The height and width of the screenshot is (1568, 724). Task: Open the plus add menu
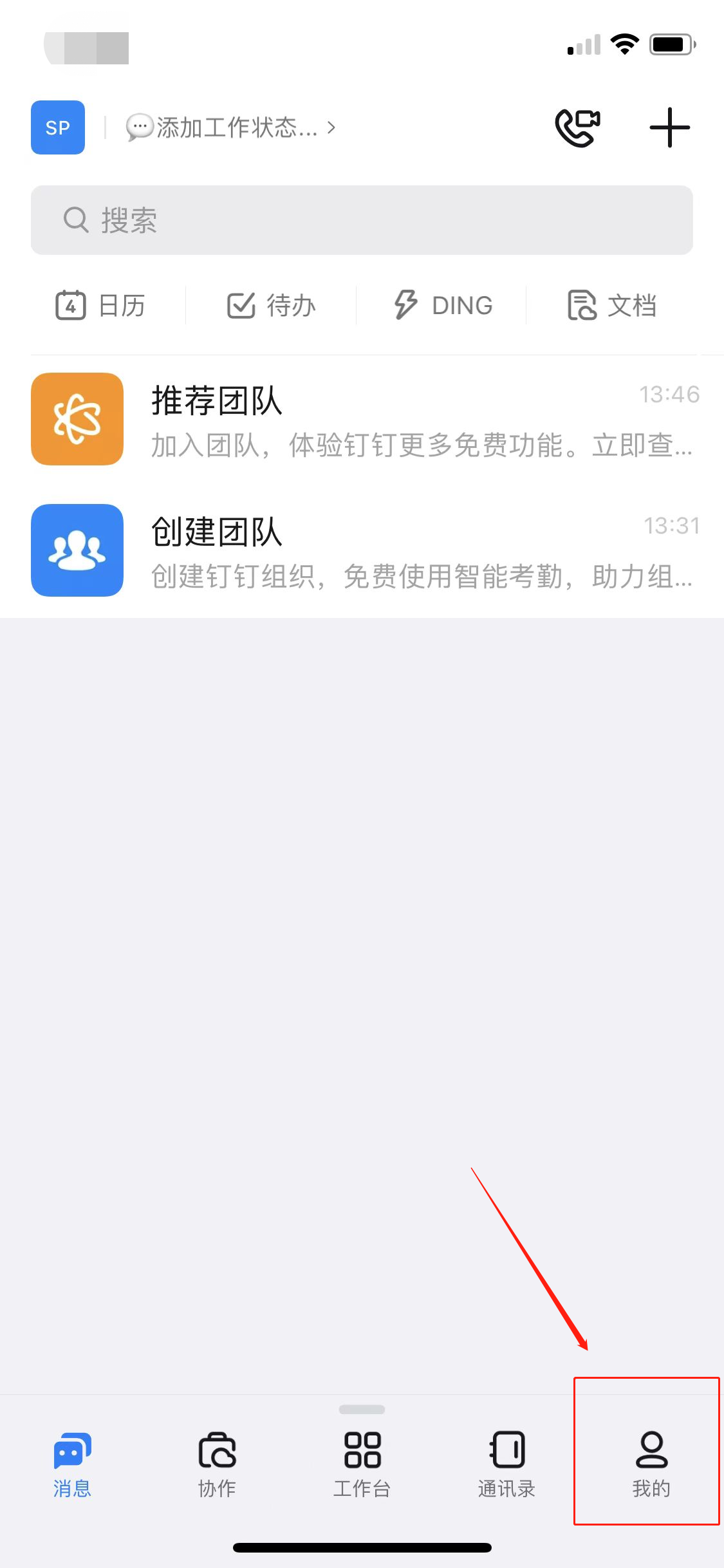pos(669,127)
